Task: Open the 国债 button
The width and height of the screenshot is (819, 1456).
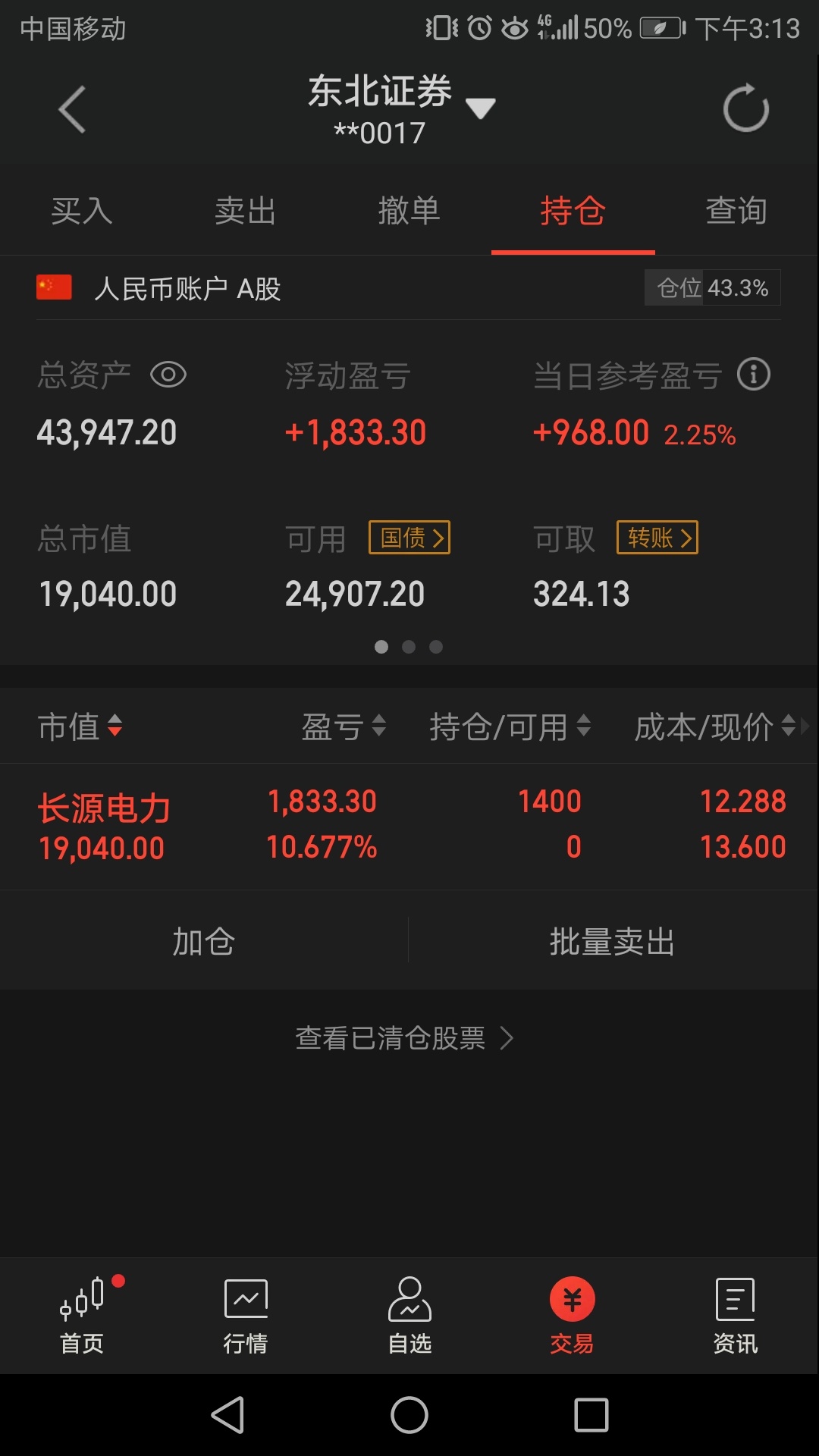Action: pyautogui.click(x=409, y=538)
